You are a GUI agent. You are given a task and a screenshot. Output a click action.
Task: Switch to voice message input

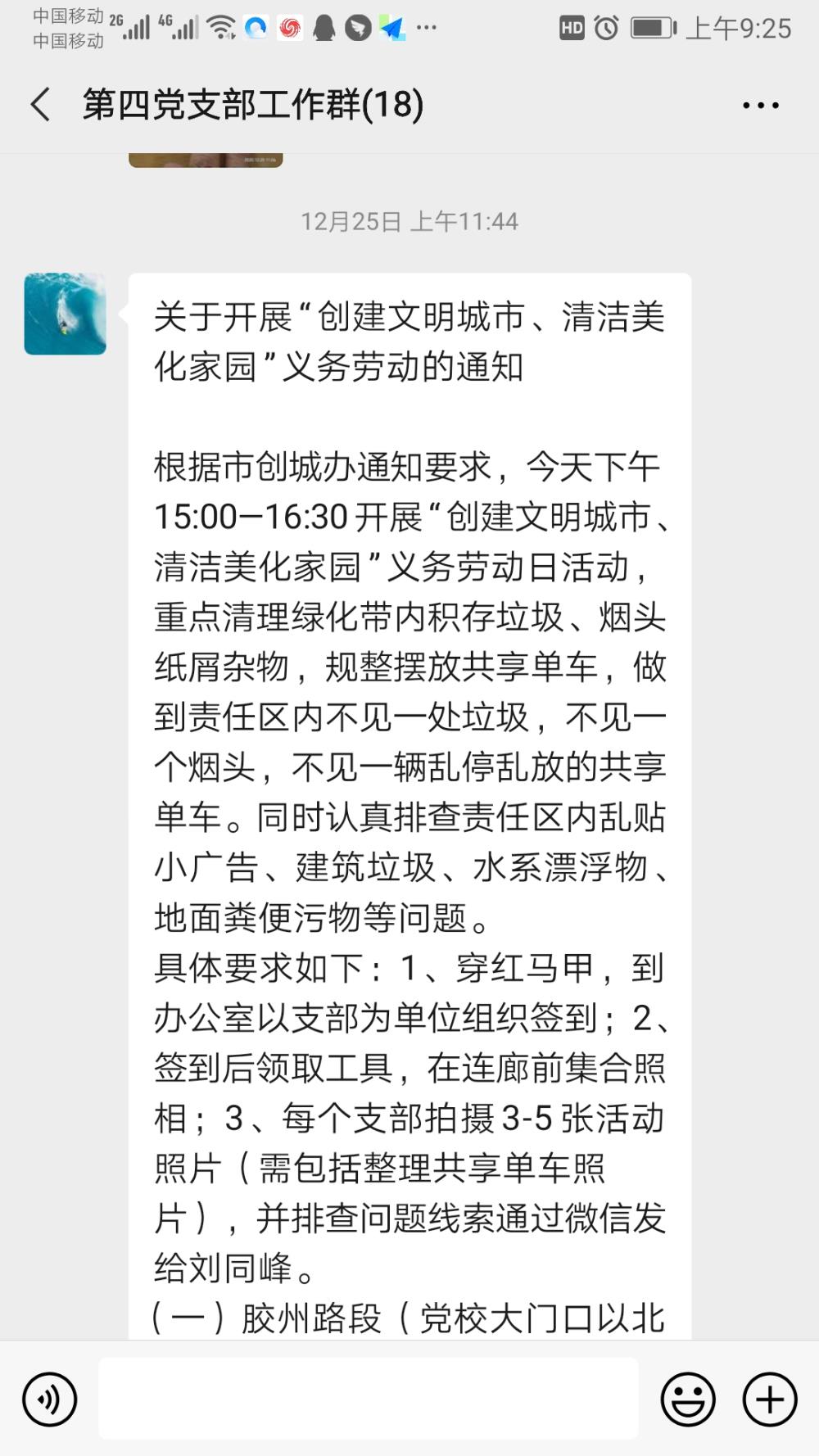49,1399
